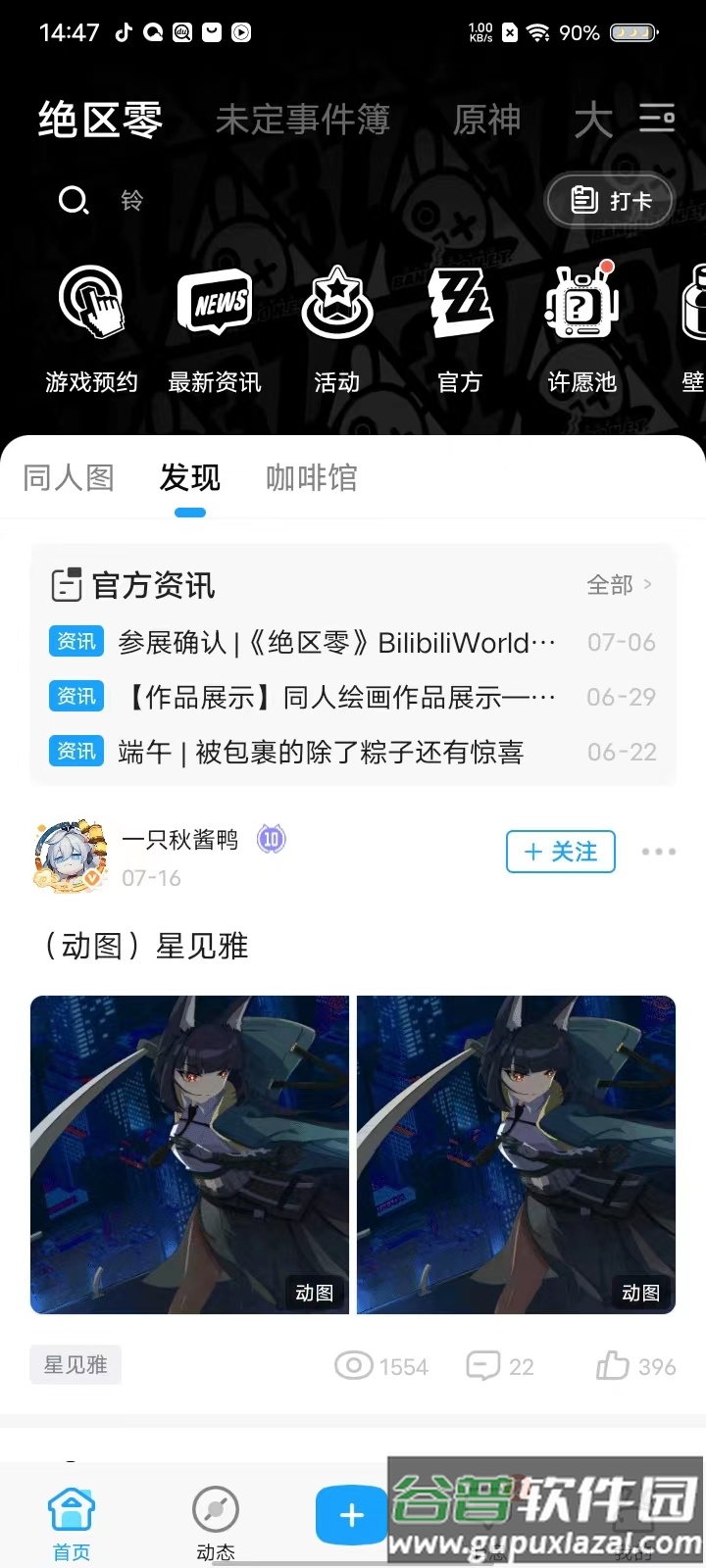This screenshot has width=706, height=1568.
Task: Follow user 一只秋酱鸭
Action: click(560, 852)
